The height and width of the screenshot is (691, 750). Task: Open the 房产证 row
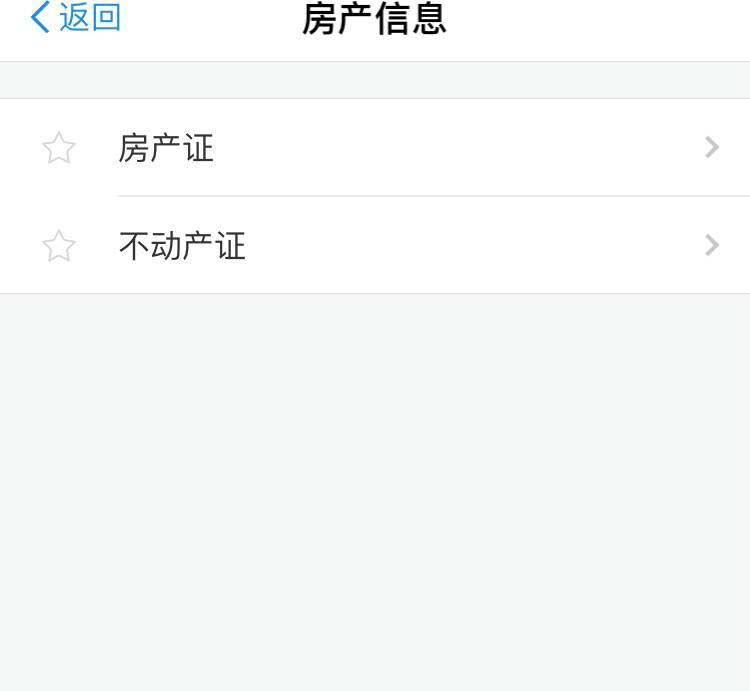coord(400,148)
